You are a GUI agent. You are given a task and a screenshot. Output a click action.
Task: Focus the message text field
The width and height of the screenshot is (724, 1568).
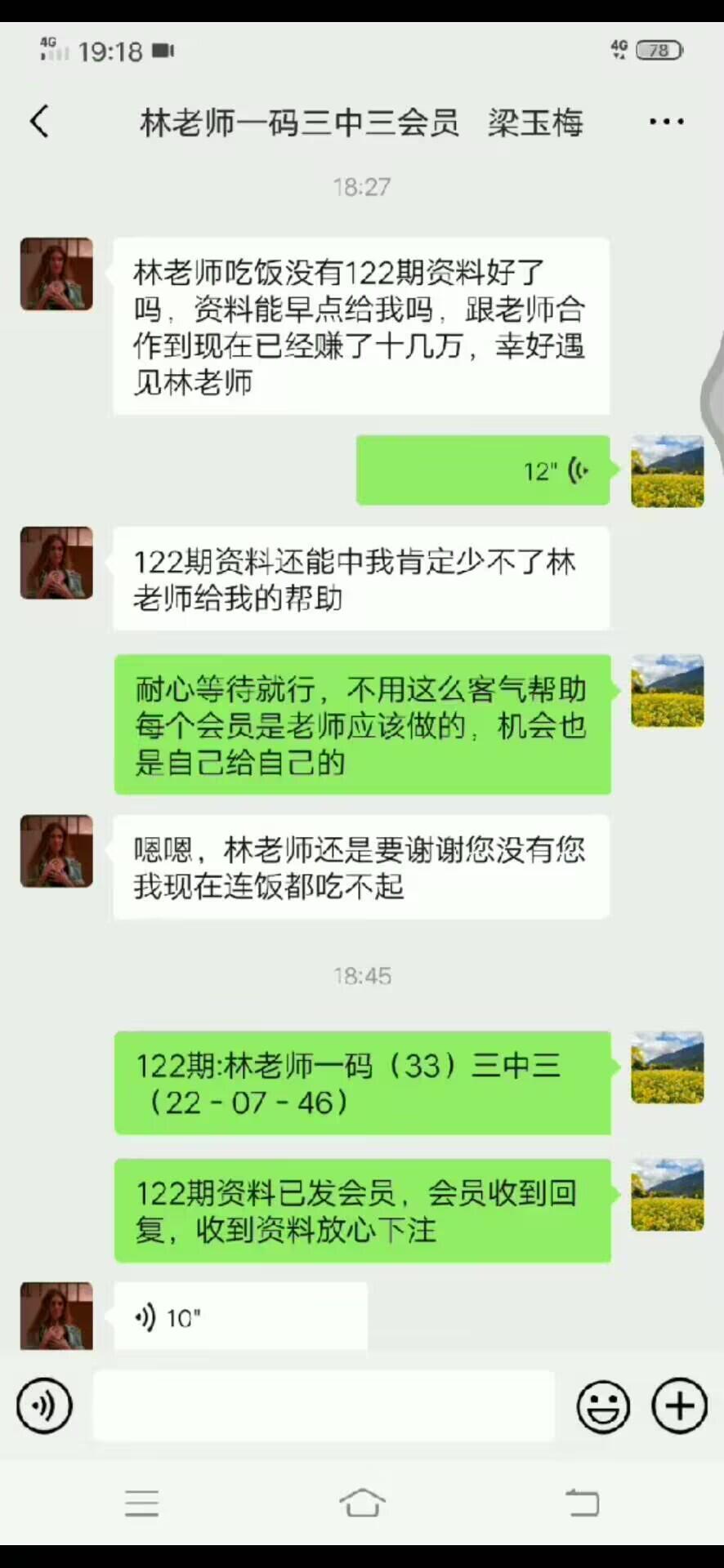pyautogui.click(x=324, y=1406)
